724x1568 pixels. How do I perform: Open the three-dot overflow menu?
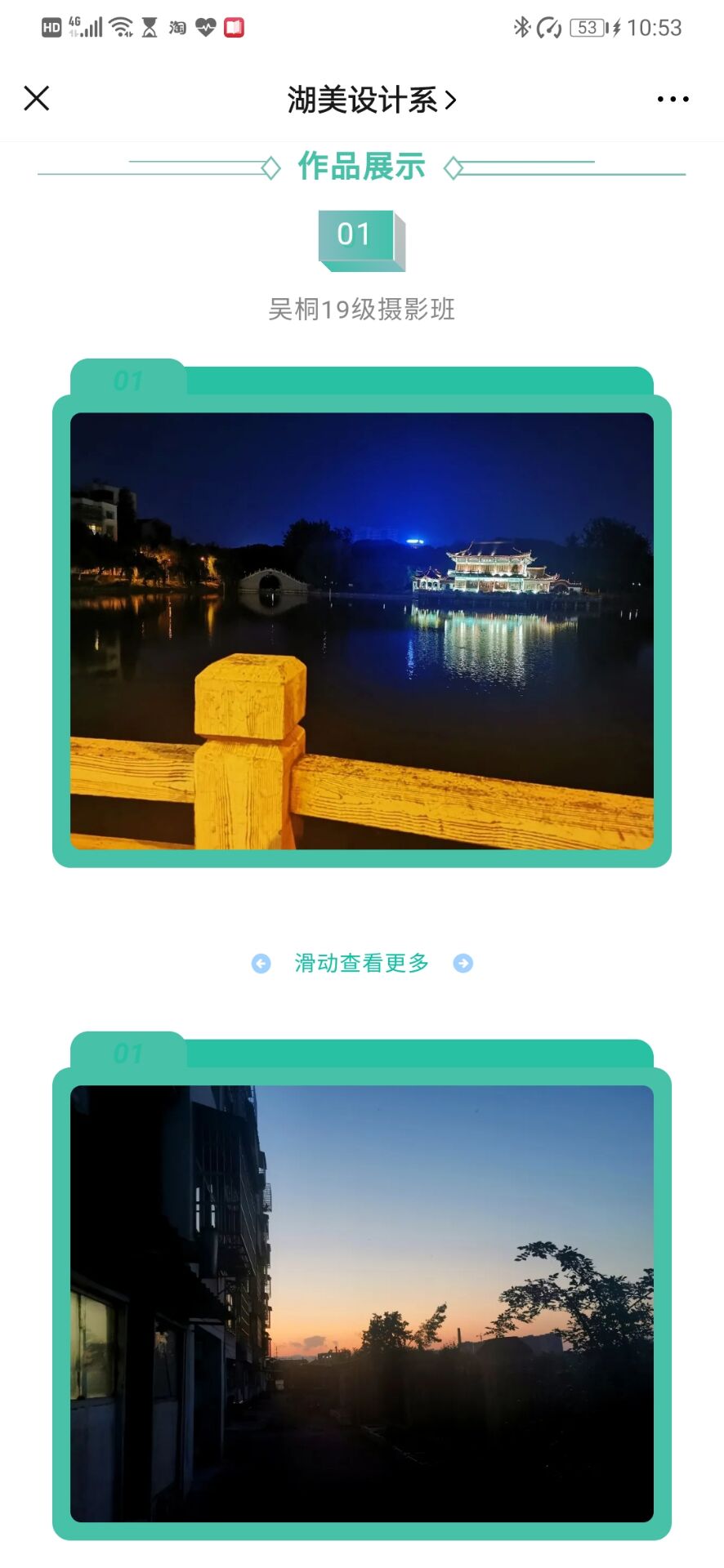pyautogui.click(x=673, y=100)
